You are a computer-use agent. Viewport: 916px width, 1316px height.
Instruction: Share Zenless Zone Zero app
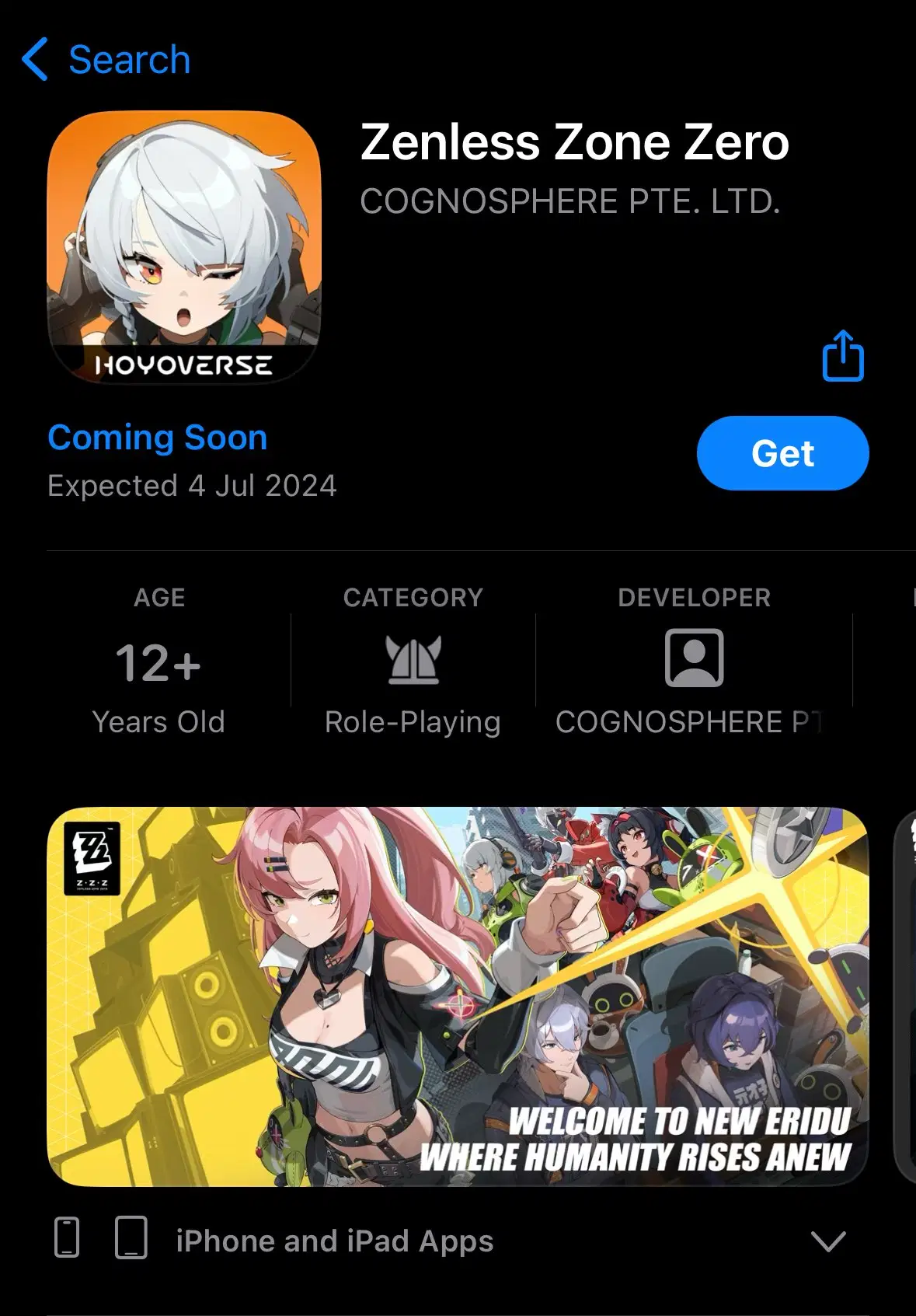[x=842, y=356]
